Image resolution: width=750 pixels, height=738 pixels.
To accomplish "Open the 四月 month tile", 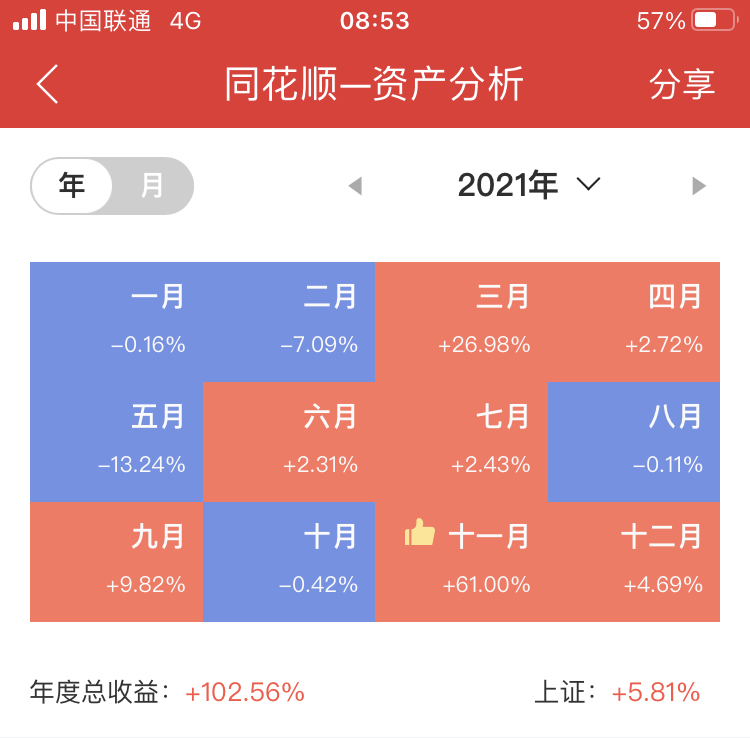I will pyautogui.click(x=634, y=321).
